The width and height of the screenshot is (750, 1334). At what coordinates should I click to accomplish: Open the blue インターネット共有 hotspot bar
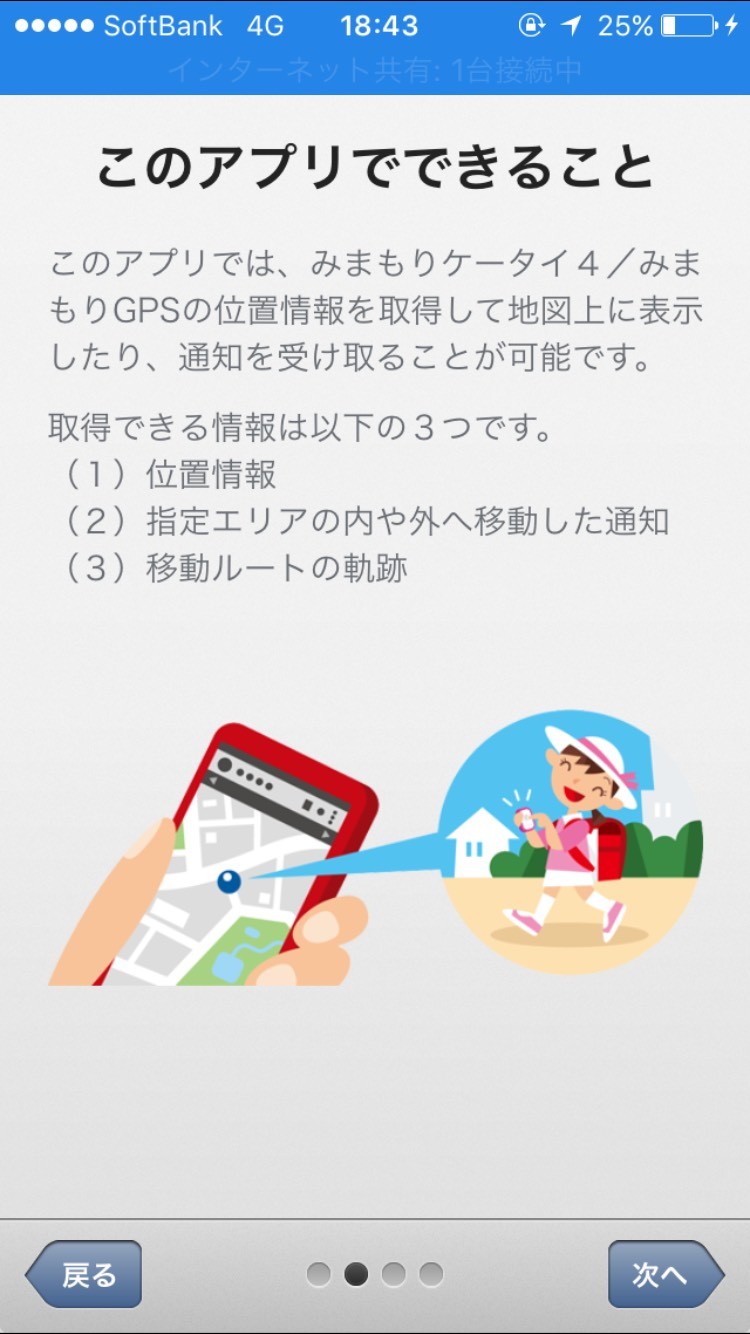coord(375,71)
